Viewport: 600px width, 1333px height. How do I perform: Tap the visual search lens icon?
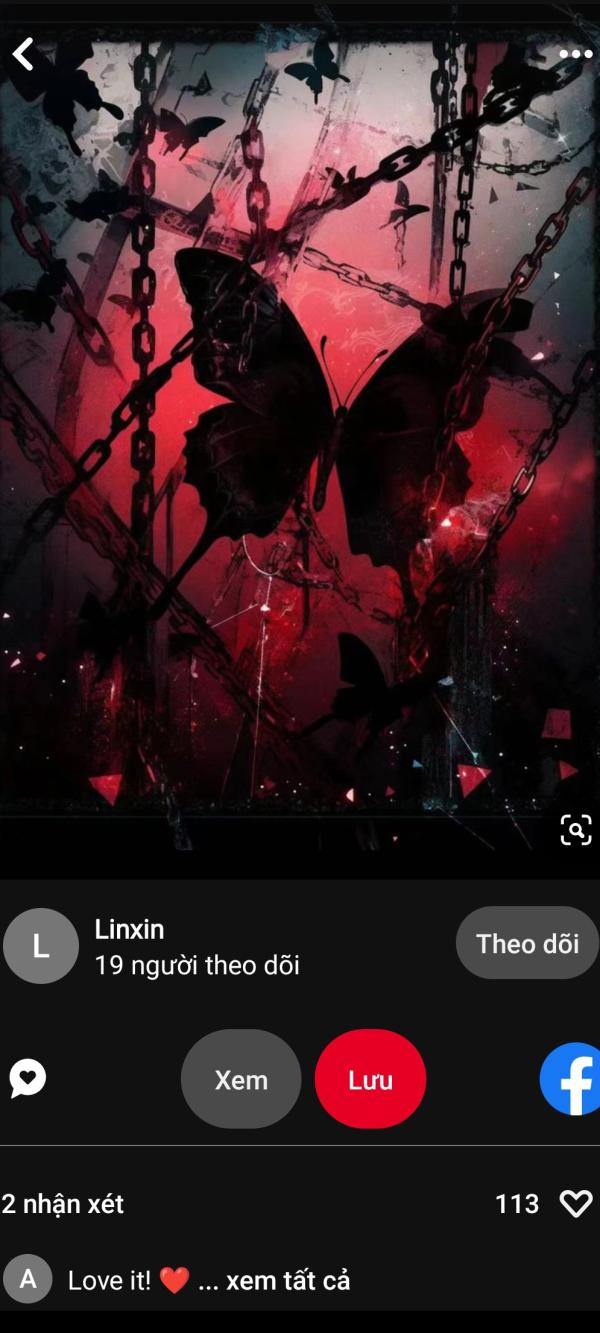click(575, 829)
